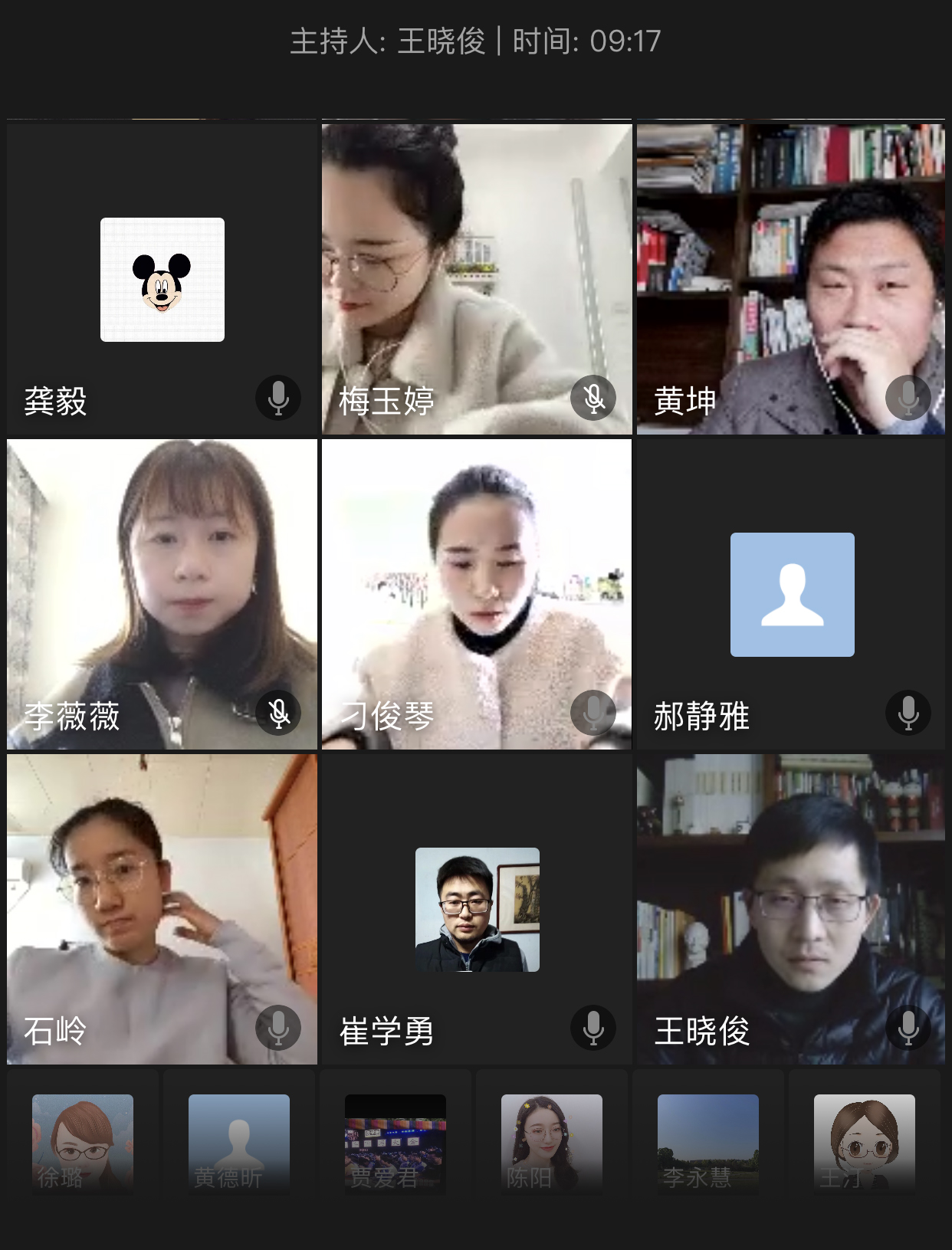Screen dimensions: 952x1250
Task: Select 李永慧 in the bottom strip
Action: 707,1143
